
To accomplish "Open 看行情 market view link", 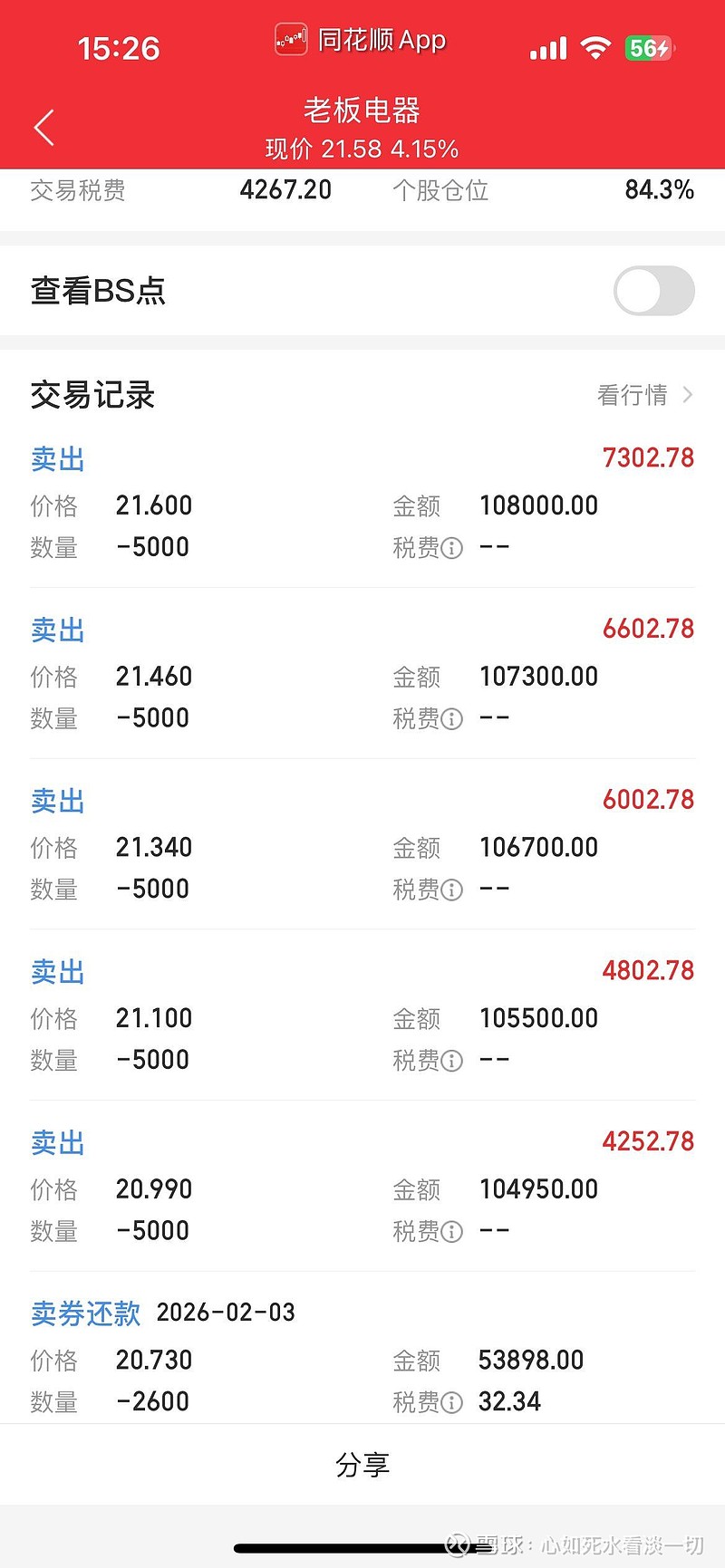I will tap(644, 395).
